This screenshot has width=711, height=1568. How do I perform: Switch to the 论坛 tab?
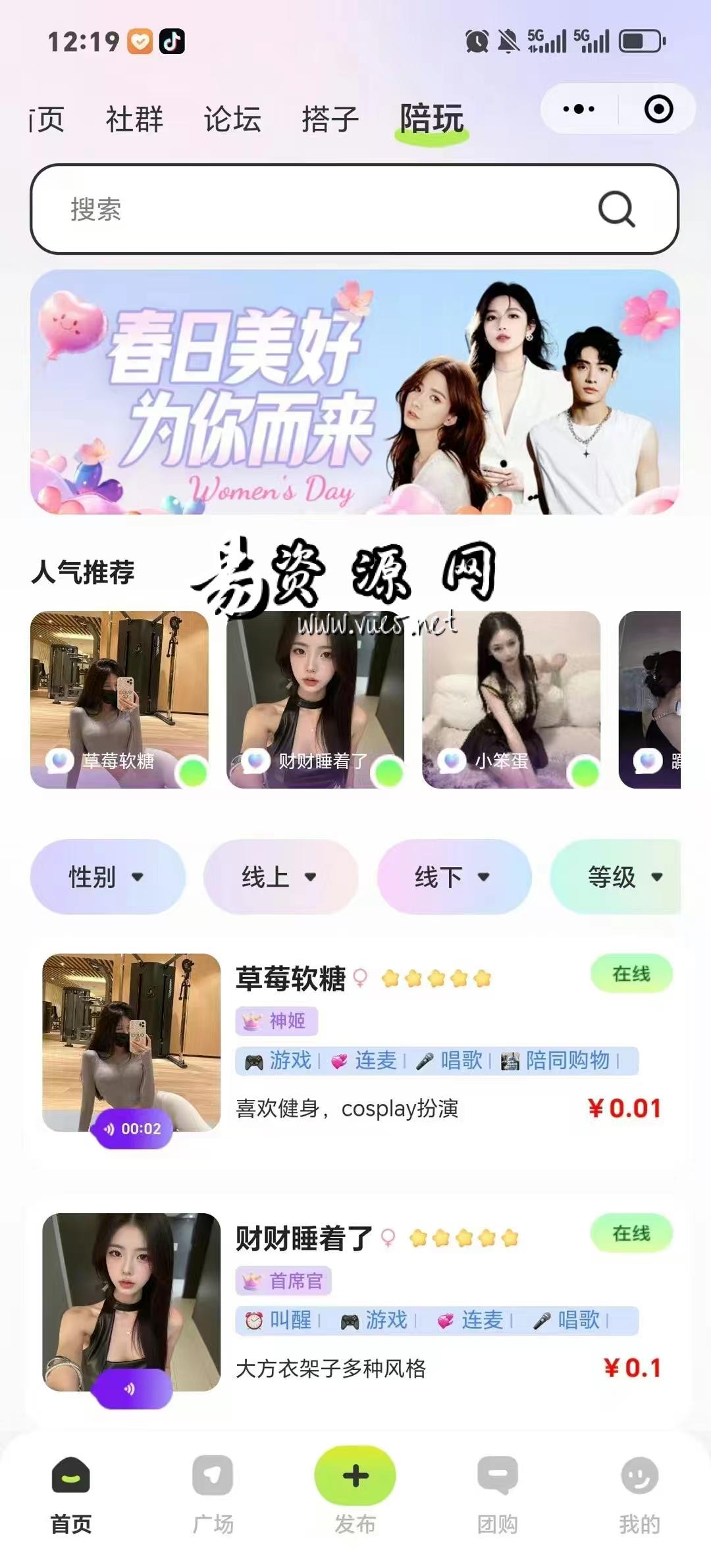pos(232,119)
